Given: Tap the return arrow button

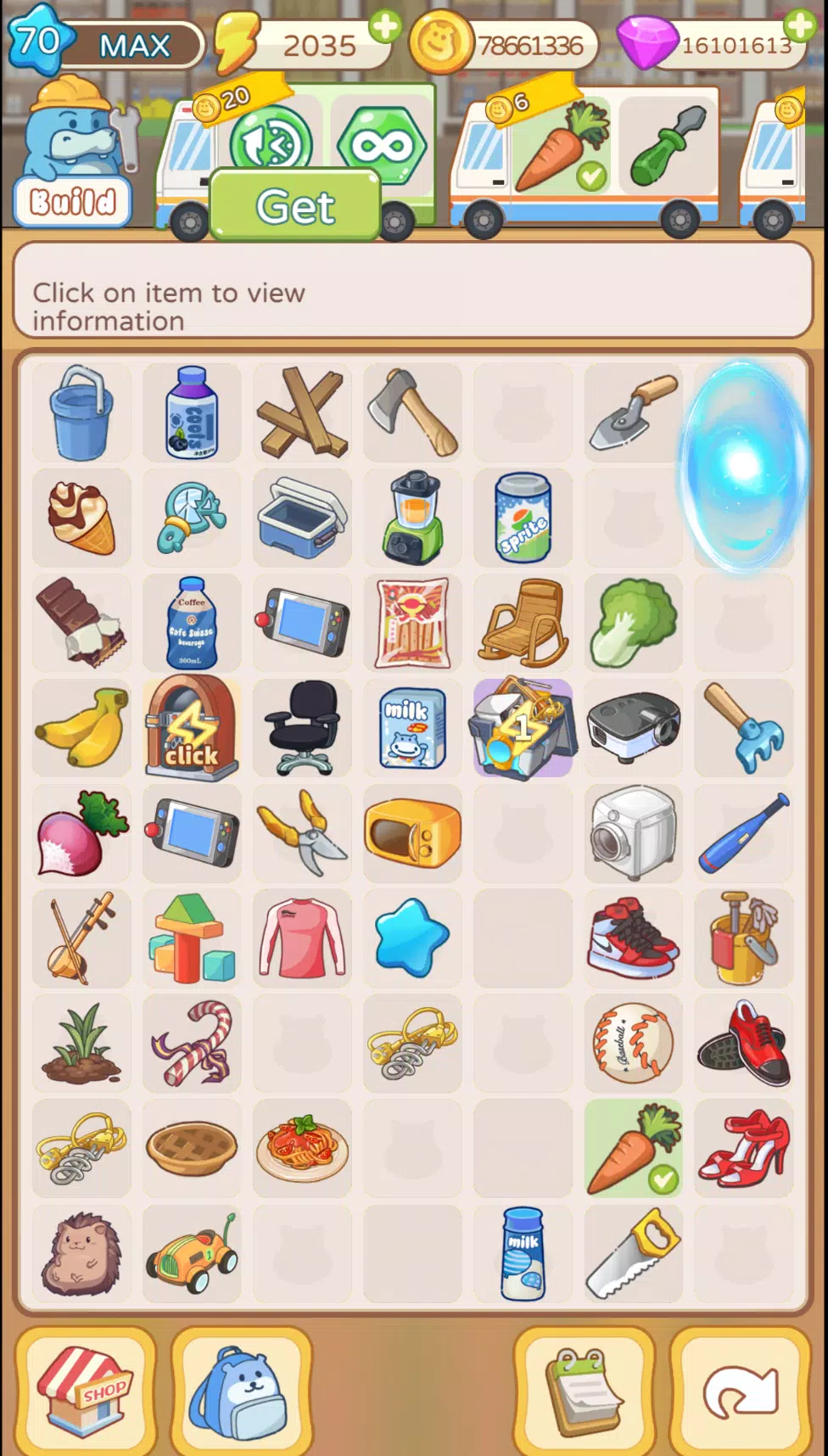Looking at the screenshot, I should tap(741, 1392).
